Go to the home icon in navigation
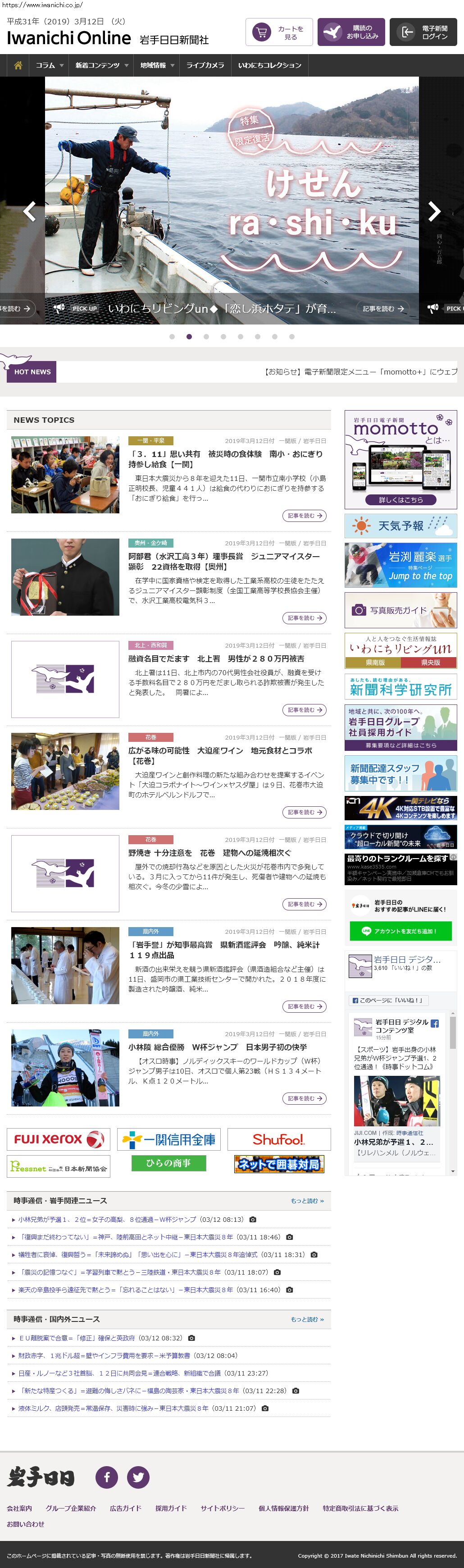Image resolution: width=464 pixels, height=1568 pixels. point(18,65)
